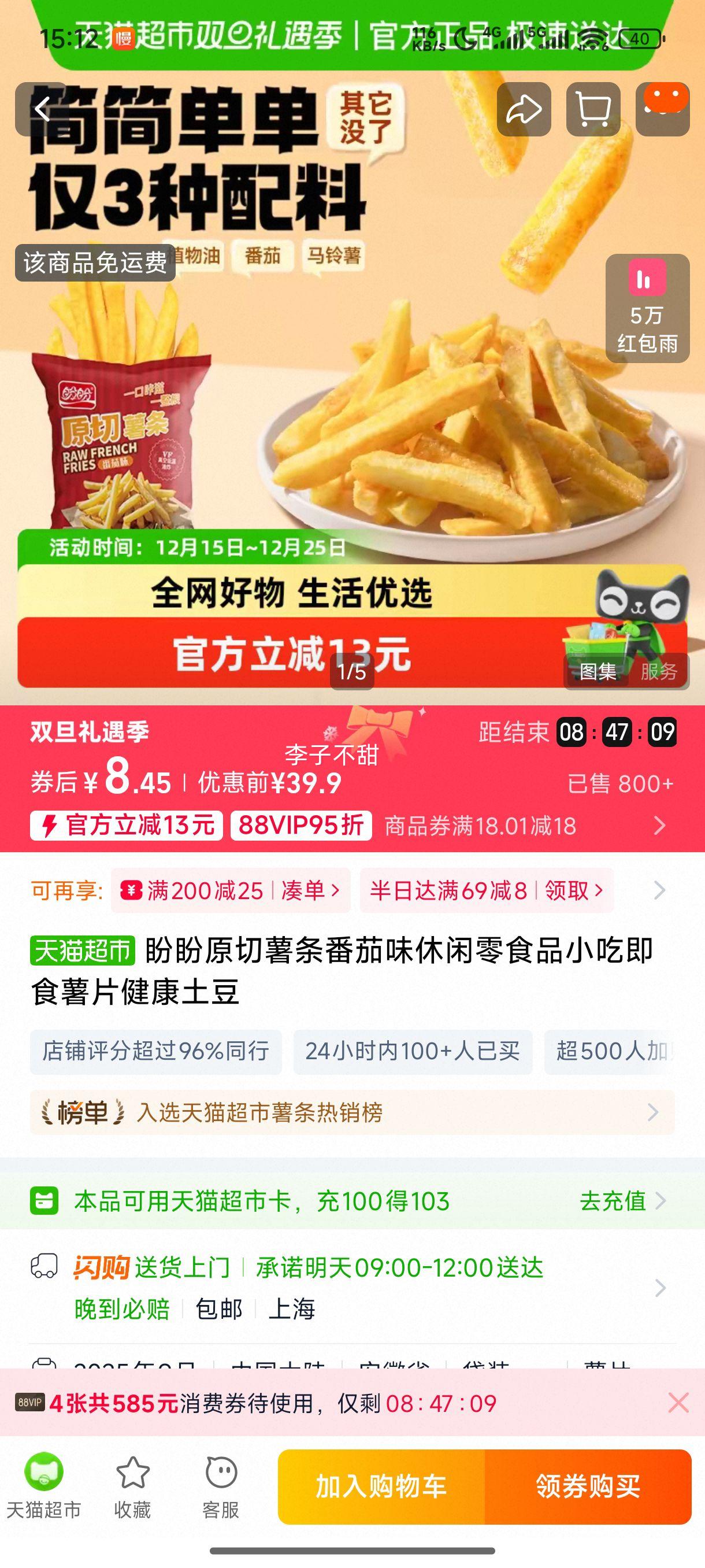The width and height of the screenshot is (705, 1568).
Task: Toggle the 88VIP95折 discount tag
Action: click(x=300, y=826)
